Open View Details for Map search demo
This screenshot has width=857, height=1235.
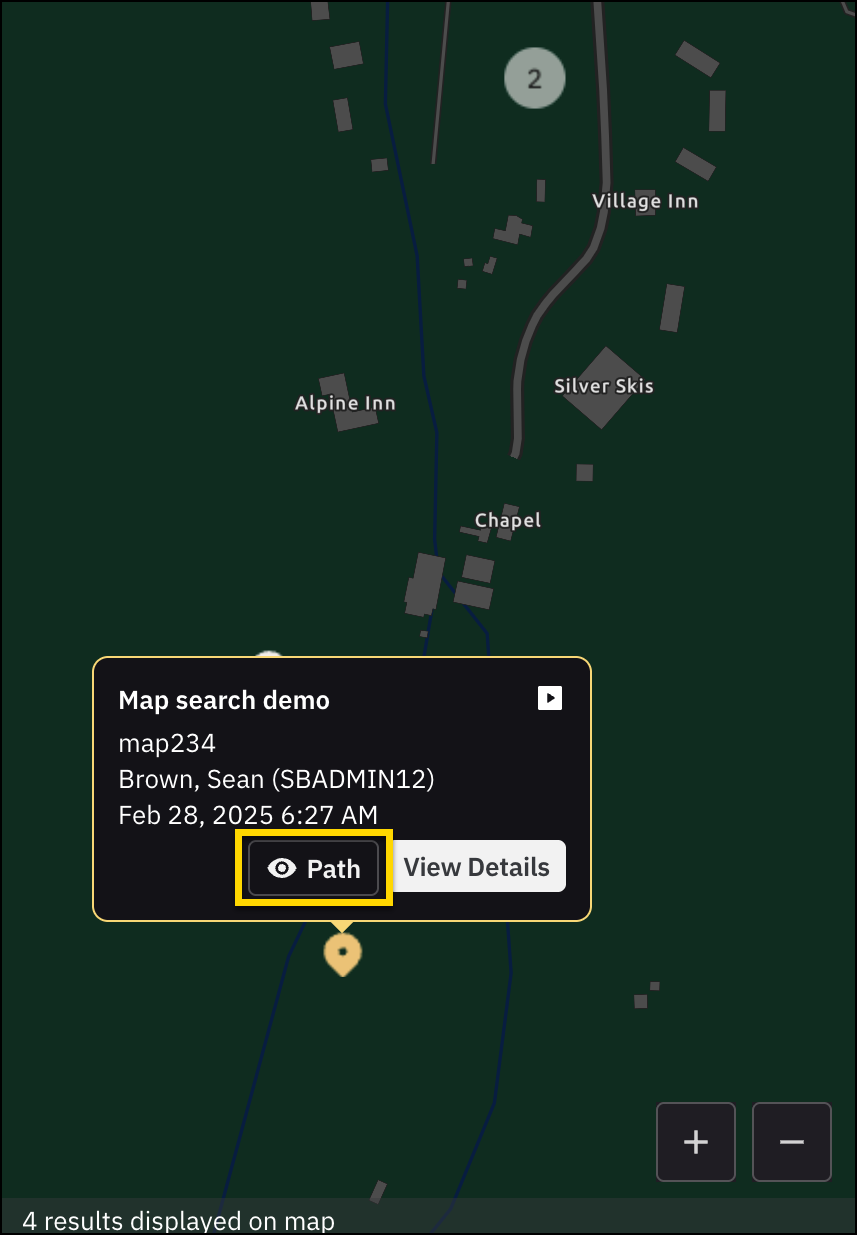tap(477, 867)
